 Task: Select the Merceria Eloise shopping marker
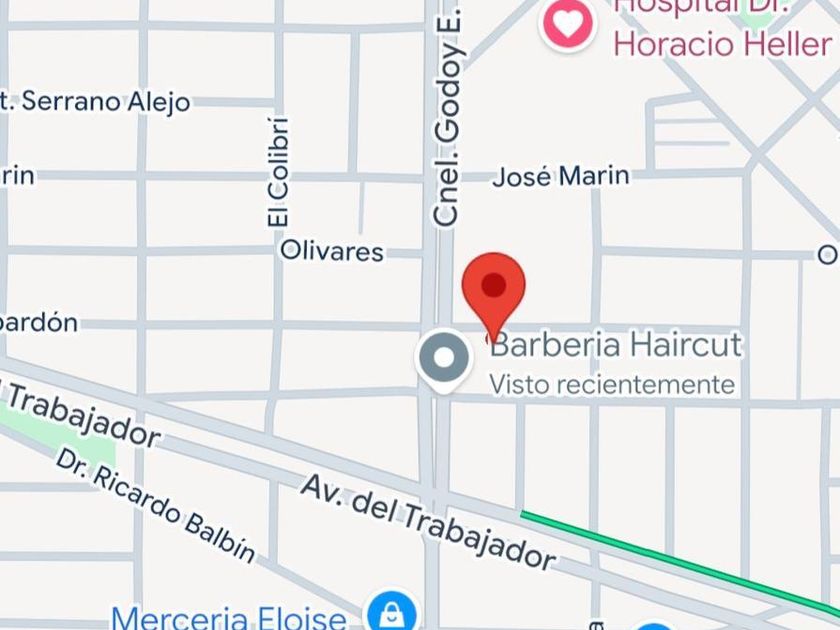tap(392, 612)
